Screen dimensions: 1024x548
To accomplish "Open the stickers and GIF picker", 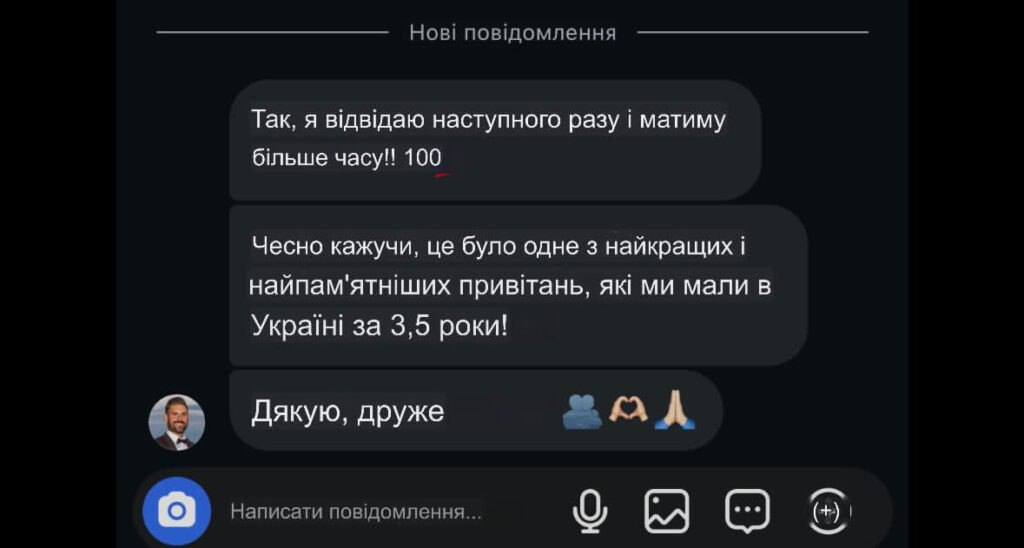I will pyautogui.click(x=746, y=512).
